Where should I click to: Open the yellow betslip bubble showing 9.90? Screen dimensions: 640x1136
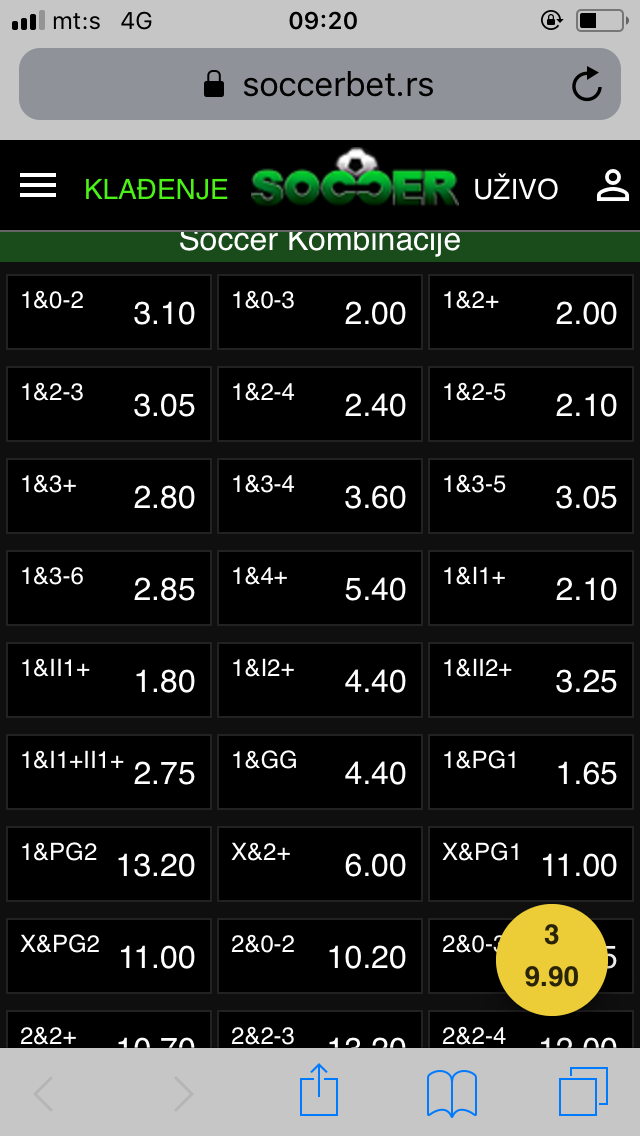[x=552, y=958]
